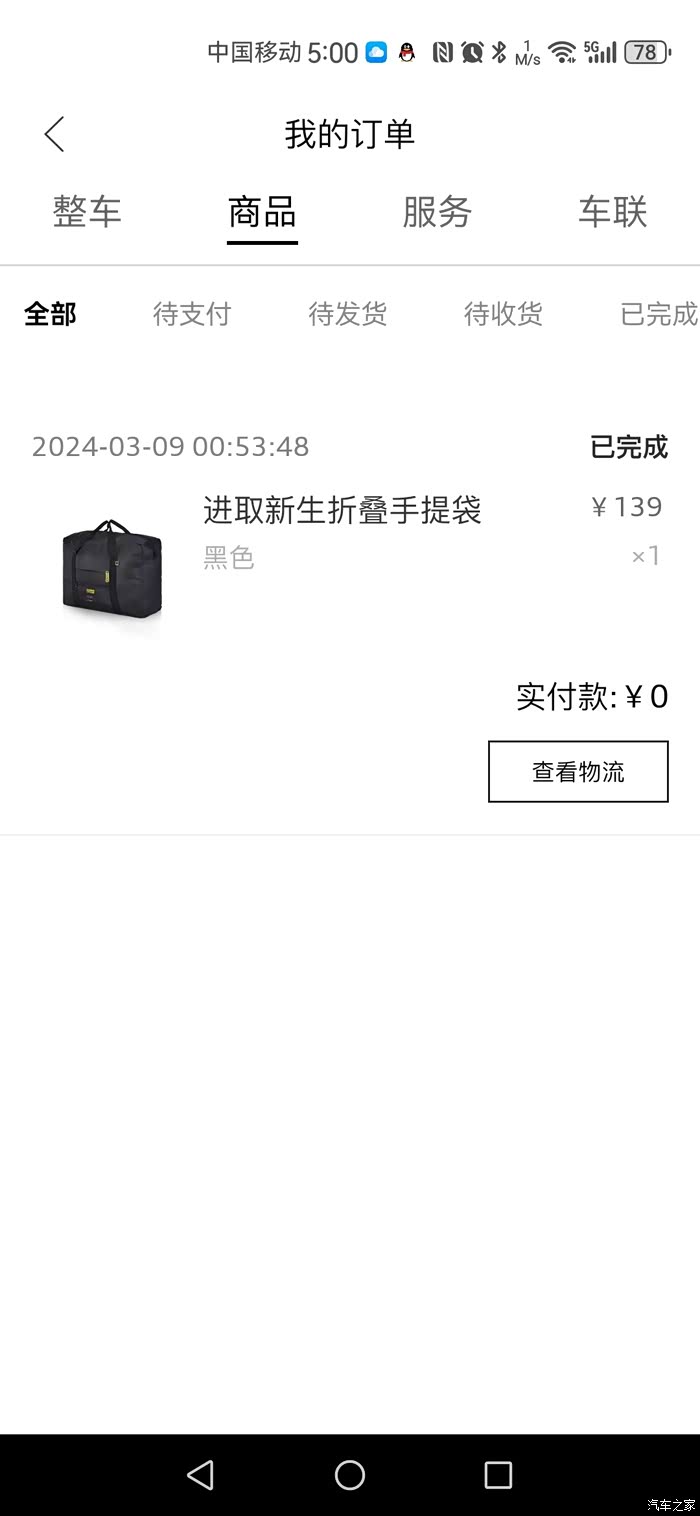The width and height of the screenshot is (700, 1516).
Task: Open the 进取新生折叠手提袋 order
Action: point(342,511)
